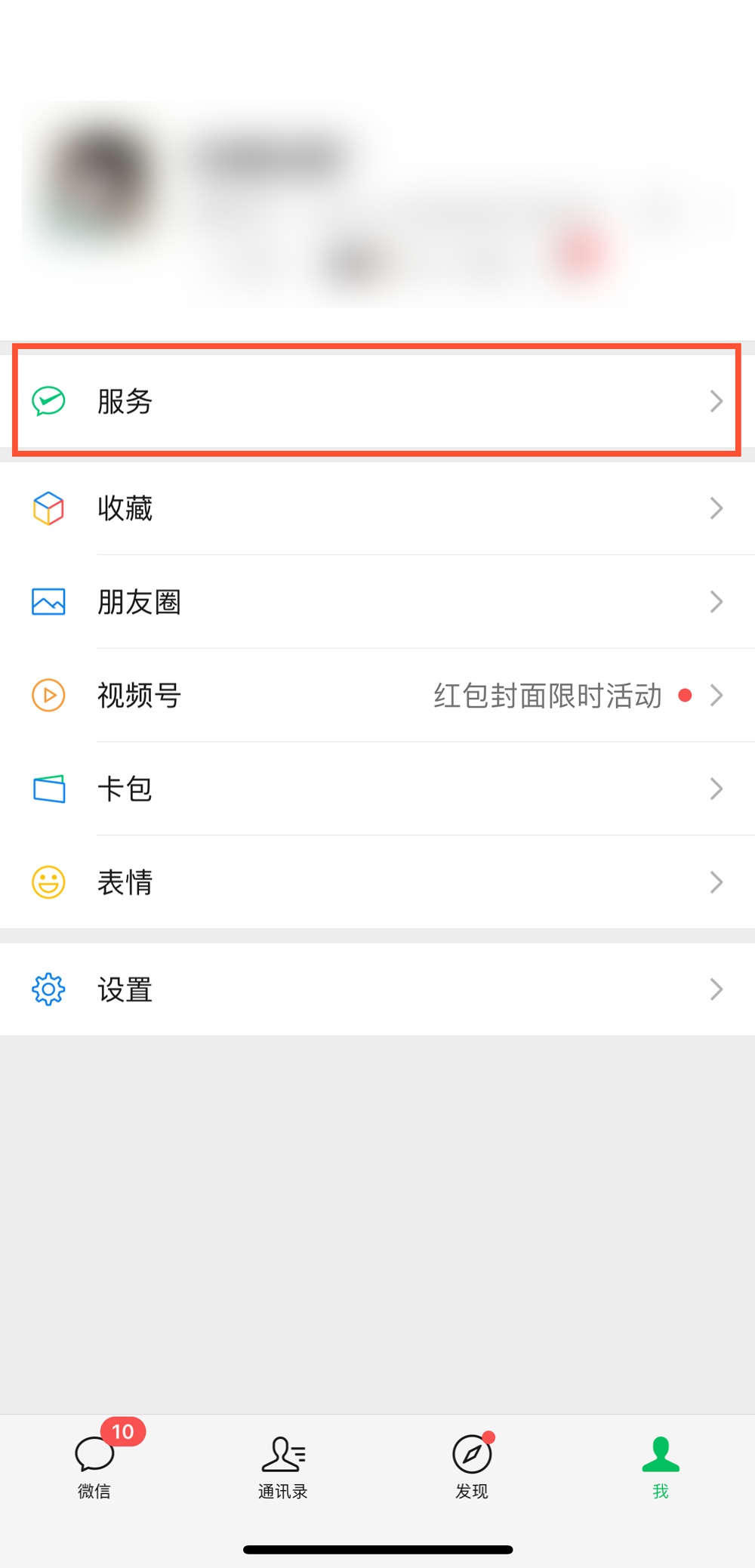755x1568 pixels.
Task: Open the 服务 (Services) row
Action: click(x=376, y=400)
